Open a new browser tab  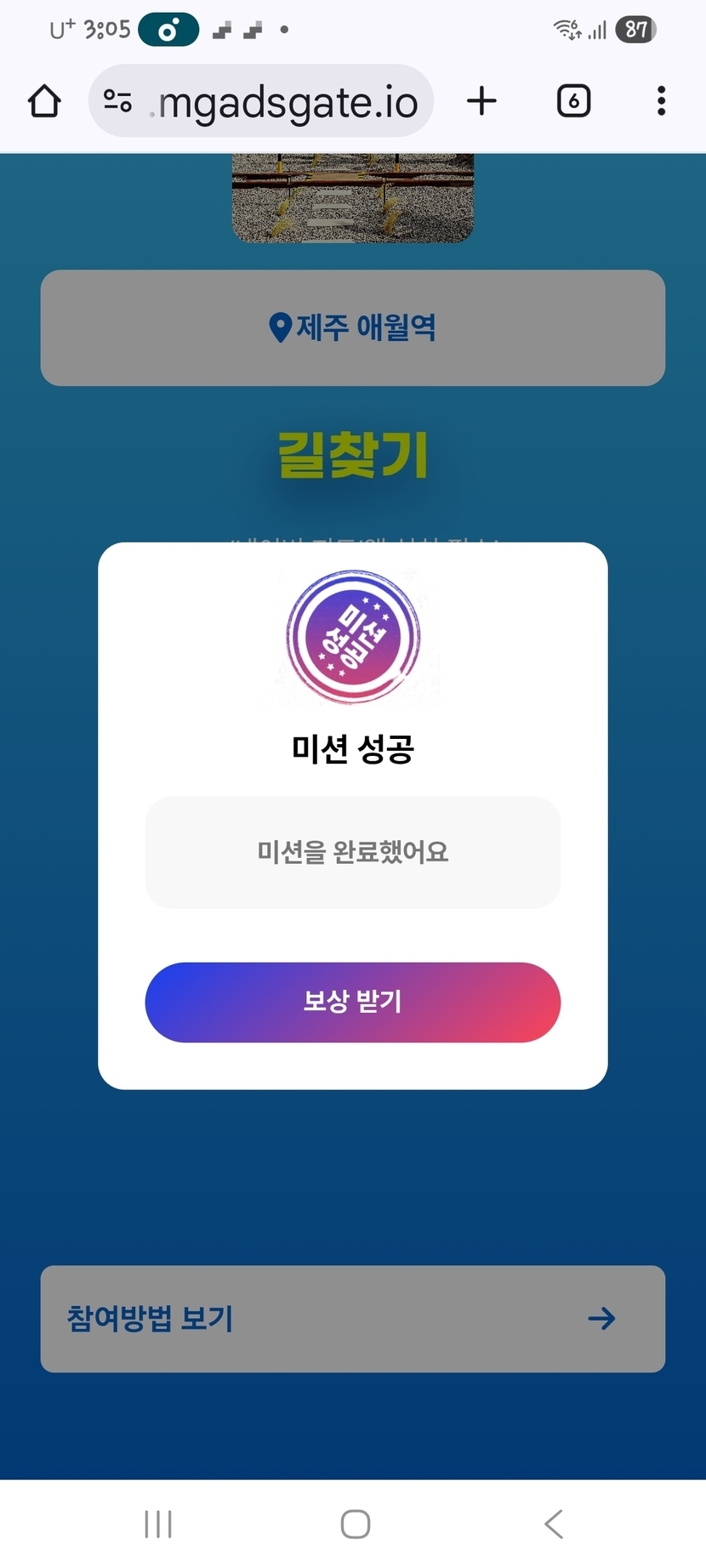[x=481, y=101]
